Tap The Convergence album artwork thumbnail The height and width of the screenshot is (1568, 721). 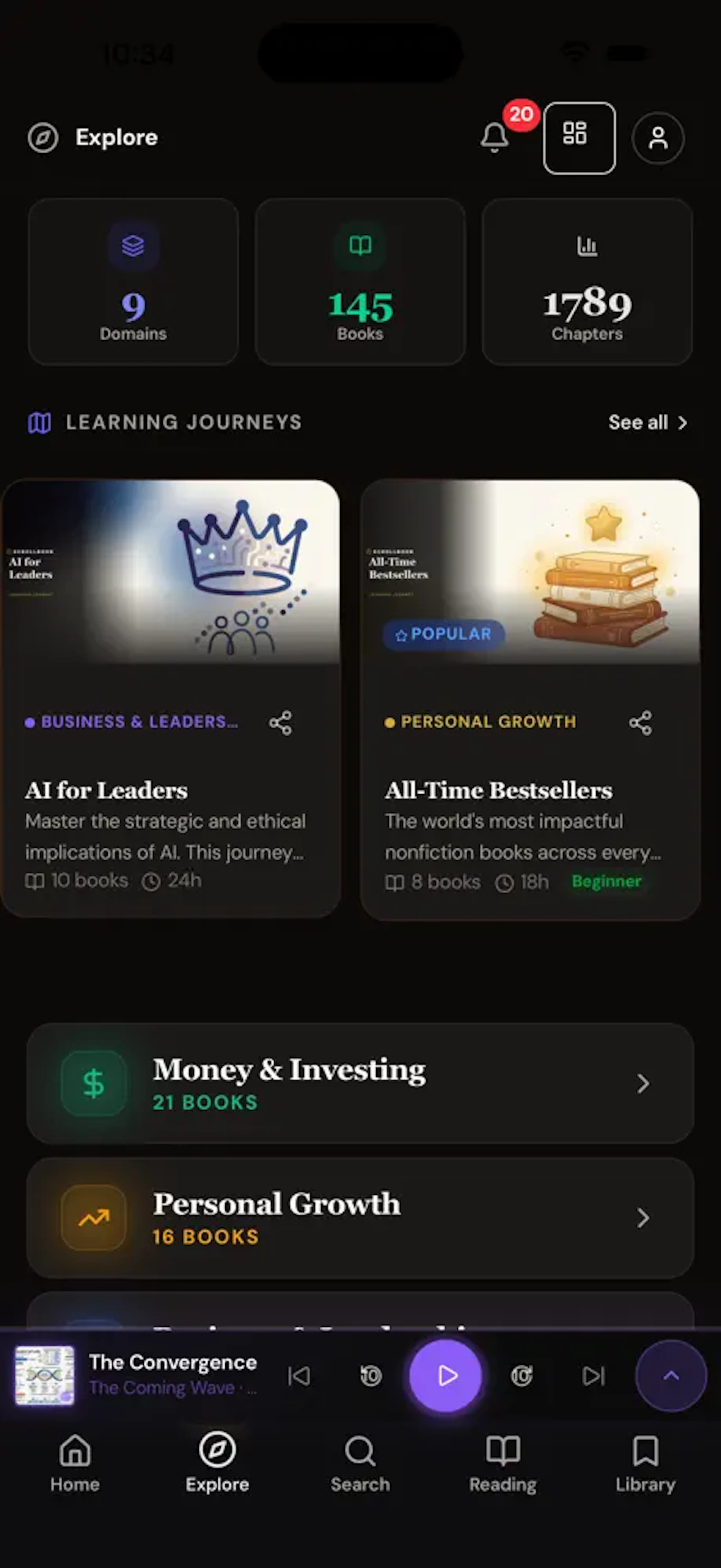(46, 1376)
